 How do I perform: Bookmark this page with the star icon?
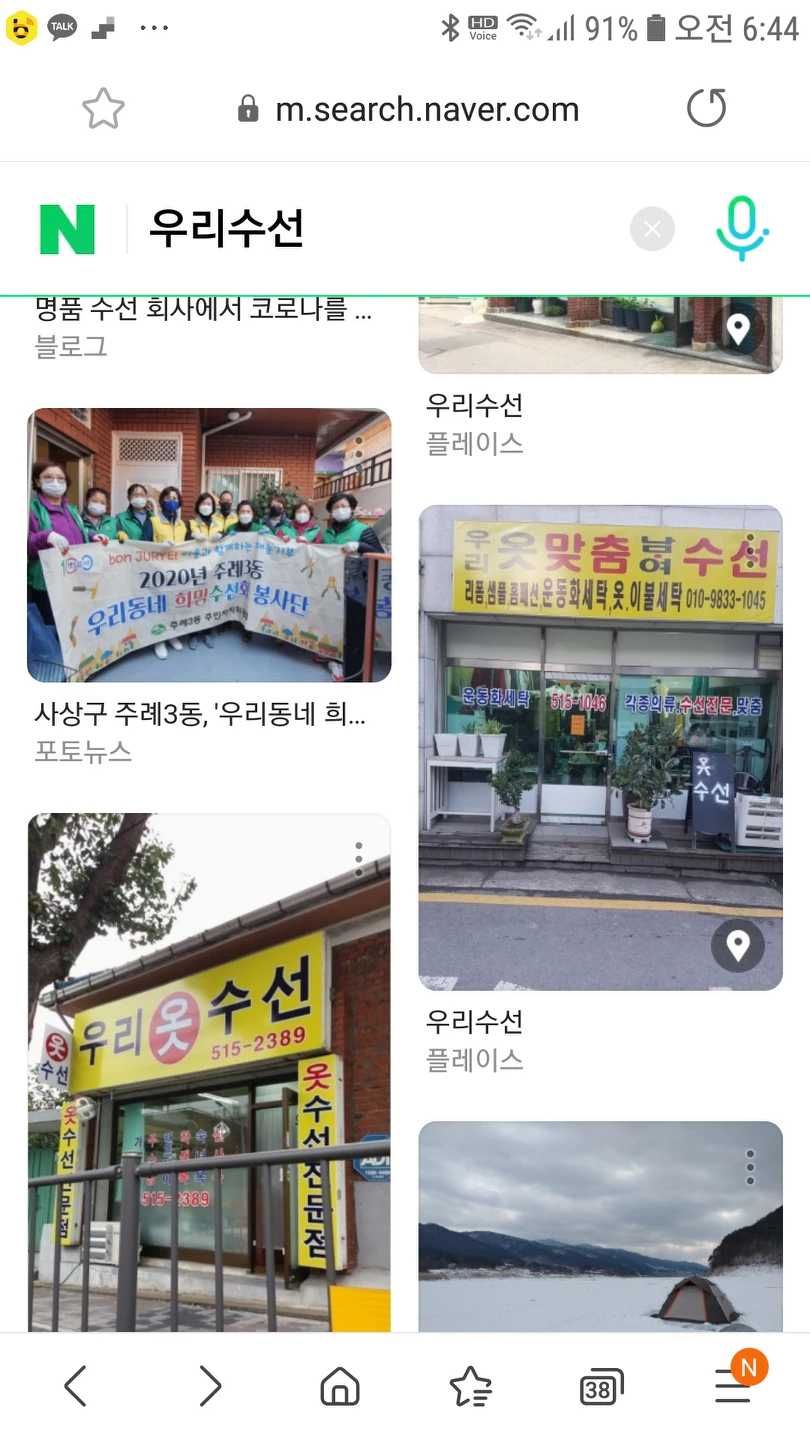point(103,109)
